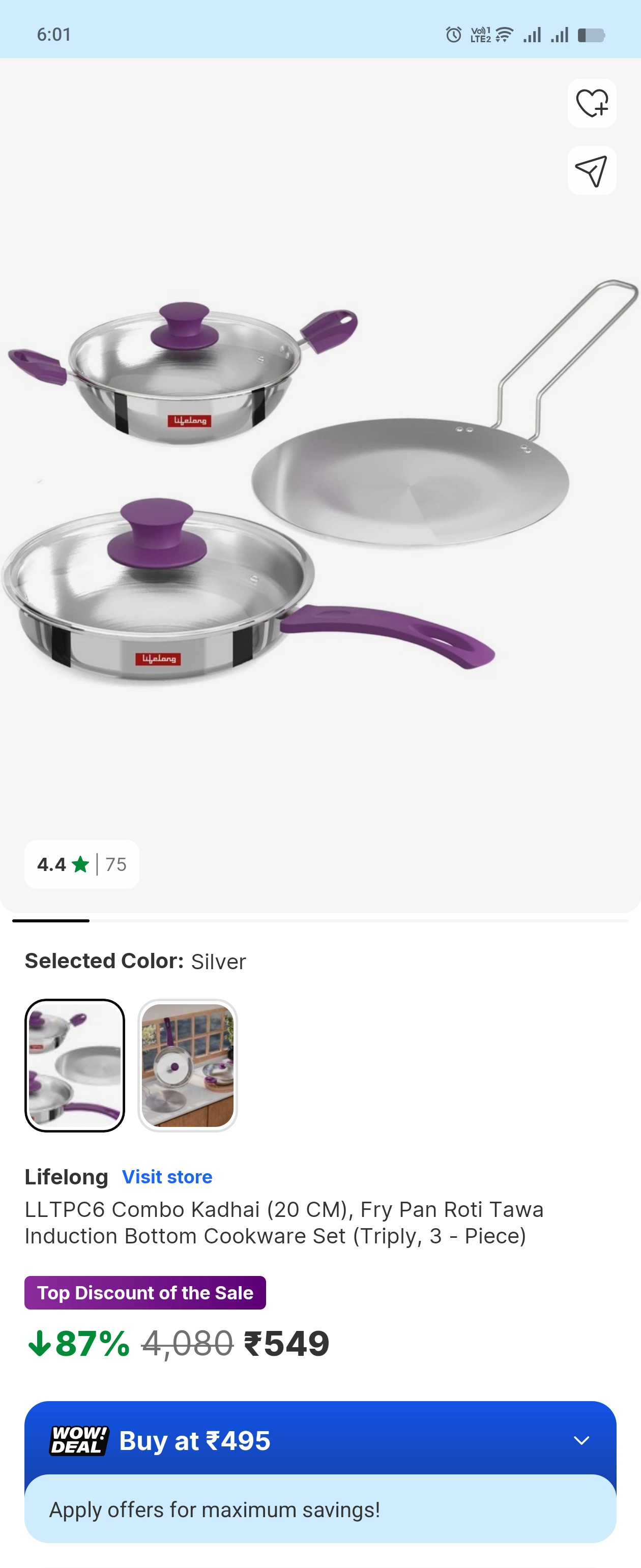Select the first silver cookware color thumbnail
This screenshot has width=641, height=1568.
[75, 1065]
